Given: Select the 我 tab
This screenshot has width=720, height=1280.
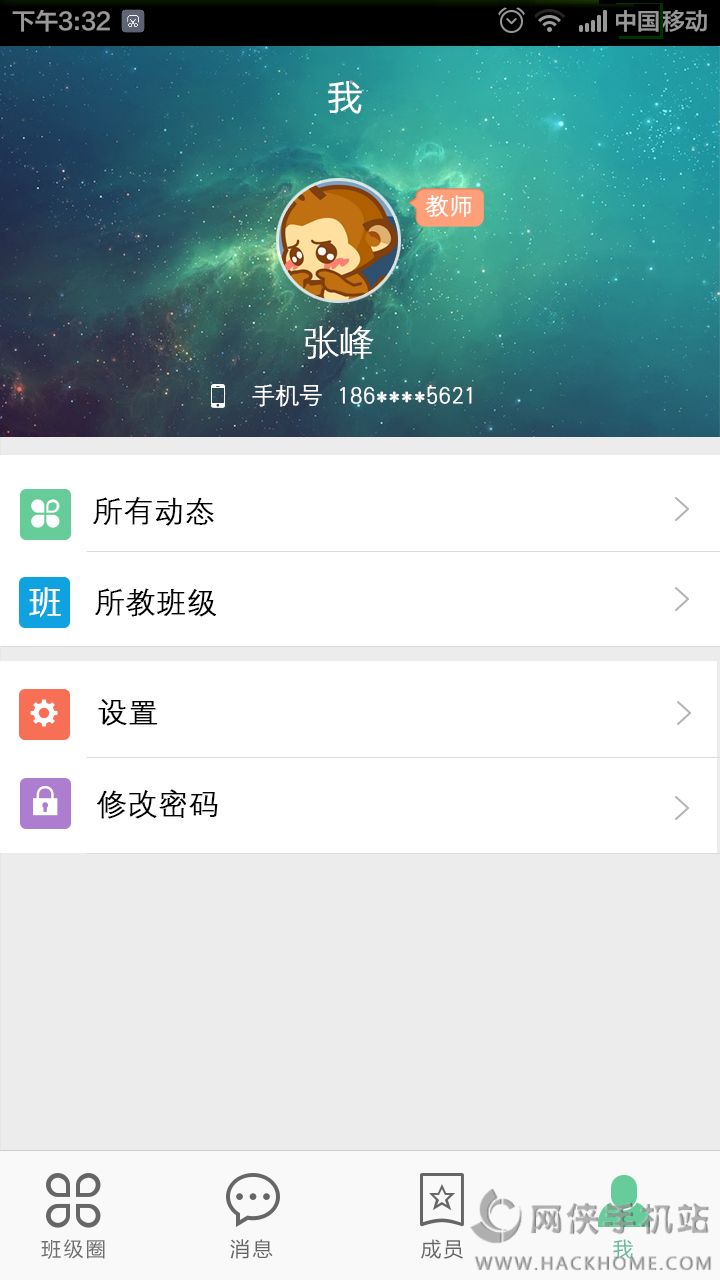Looking at the screenshot, I should pos(623,1215).
